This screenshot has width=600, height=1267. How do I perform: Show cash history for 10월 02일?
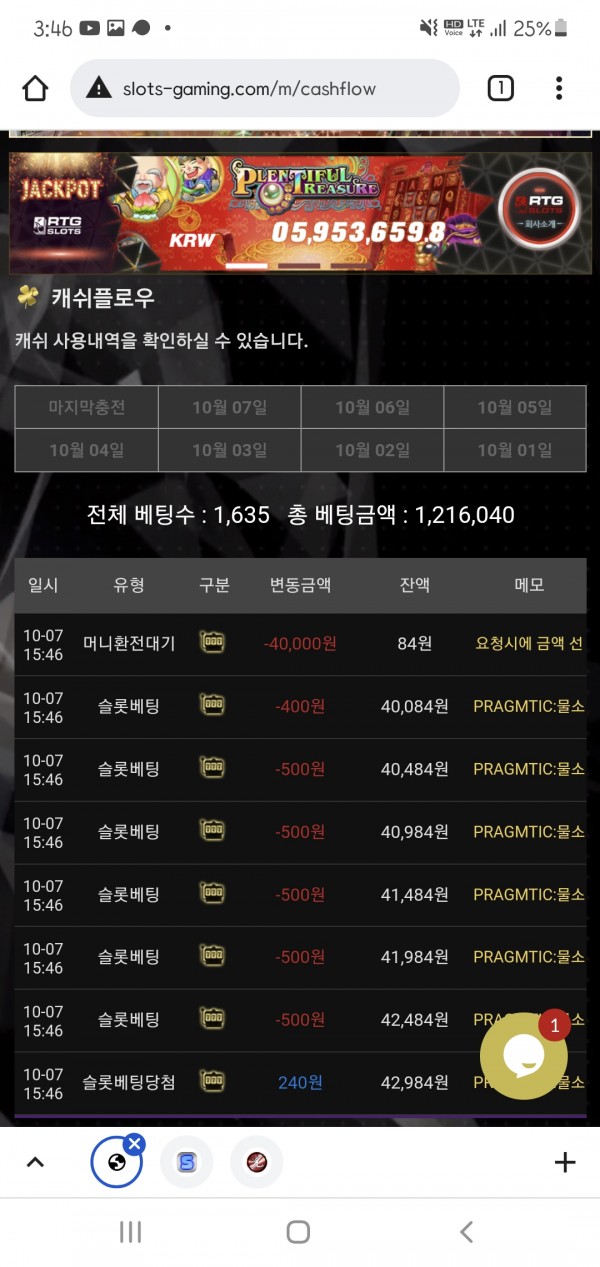pos(372,450)
